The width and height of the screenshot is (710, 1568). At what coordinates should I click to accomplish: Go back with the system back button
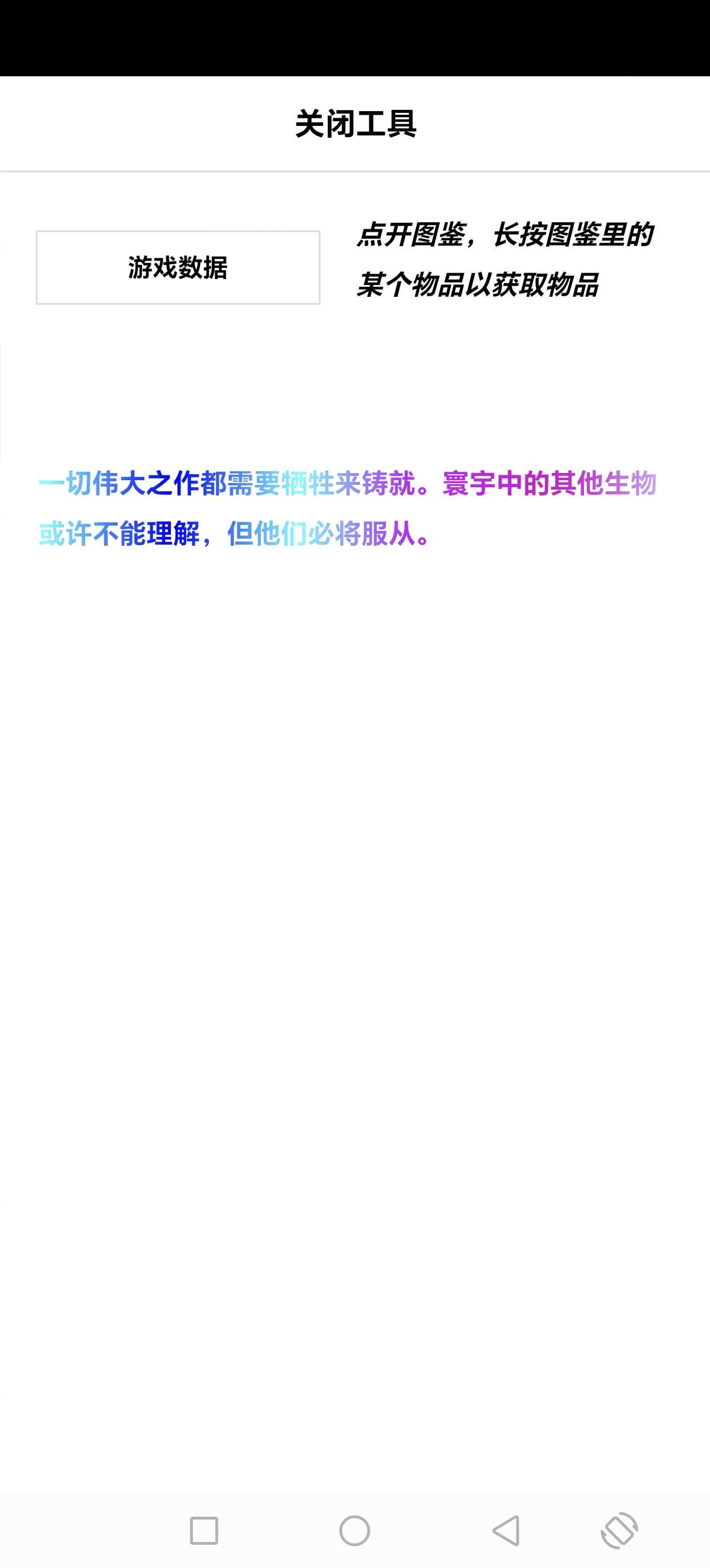tap(506, 1530)
